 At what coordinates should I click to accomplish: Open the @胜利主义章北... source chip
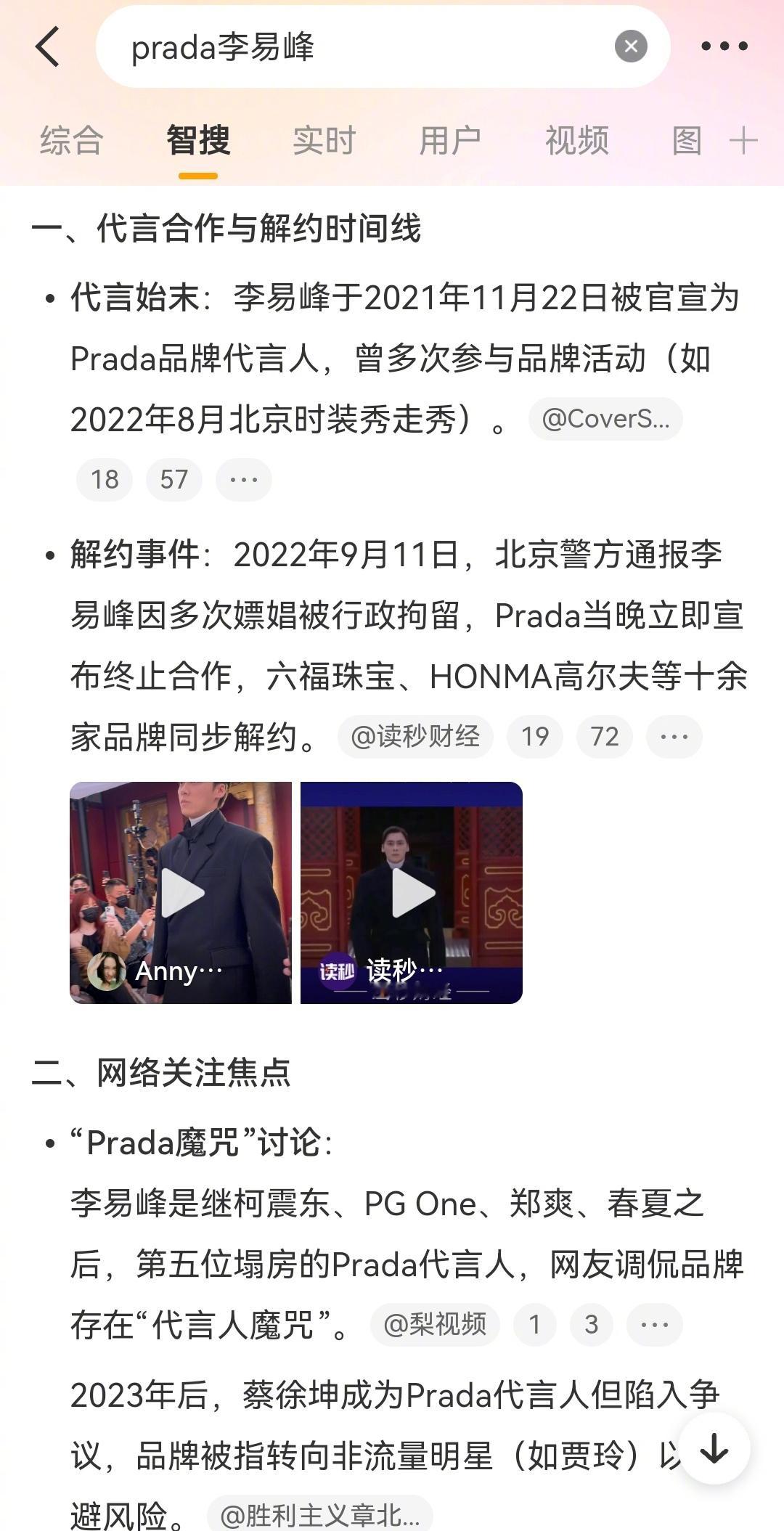pos(320,1514)
